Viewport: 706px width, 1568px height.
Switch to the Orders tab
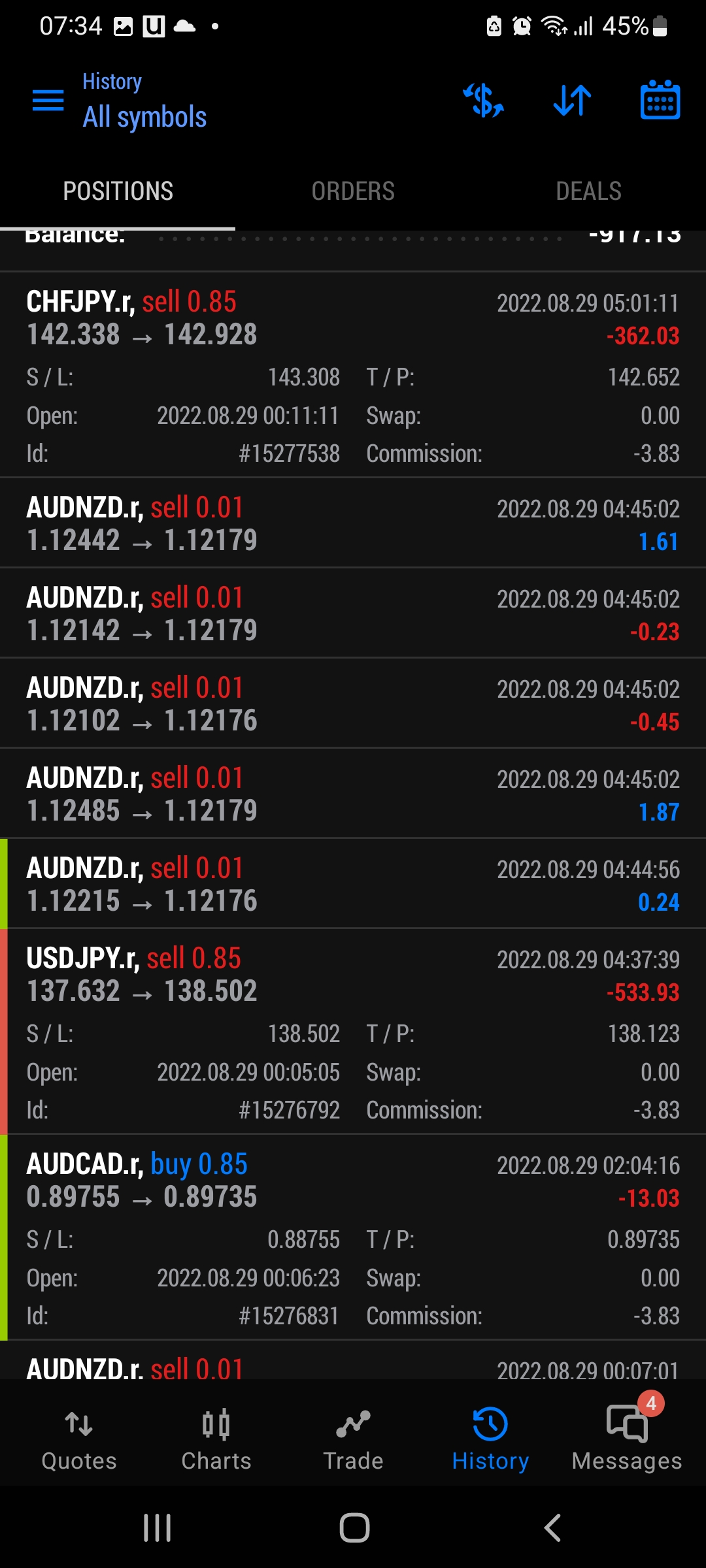[353, 191]
